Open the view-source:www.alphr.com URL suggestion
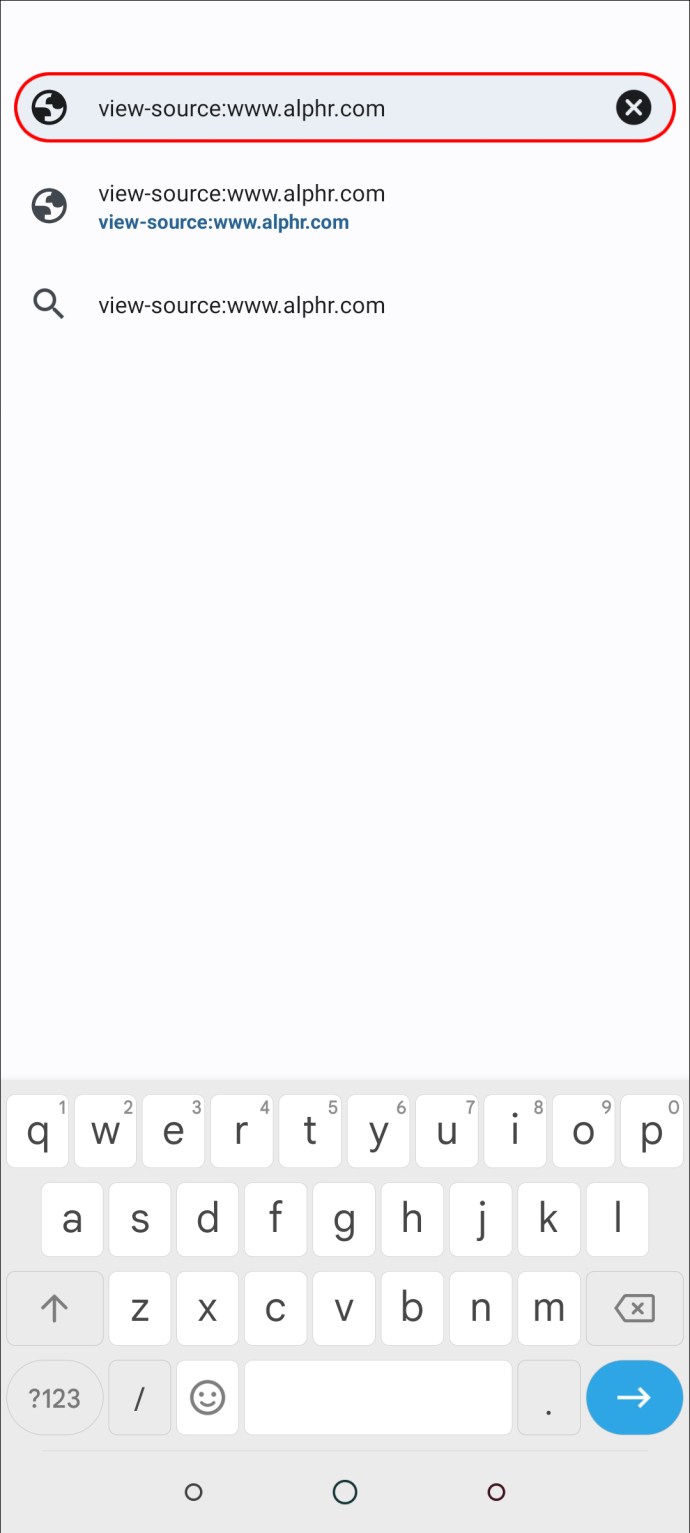The width and height of the screenshot is (690, 1533). 345,207
